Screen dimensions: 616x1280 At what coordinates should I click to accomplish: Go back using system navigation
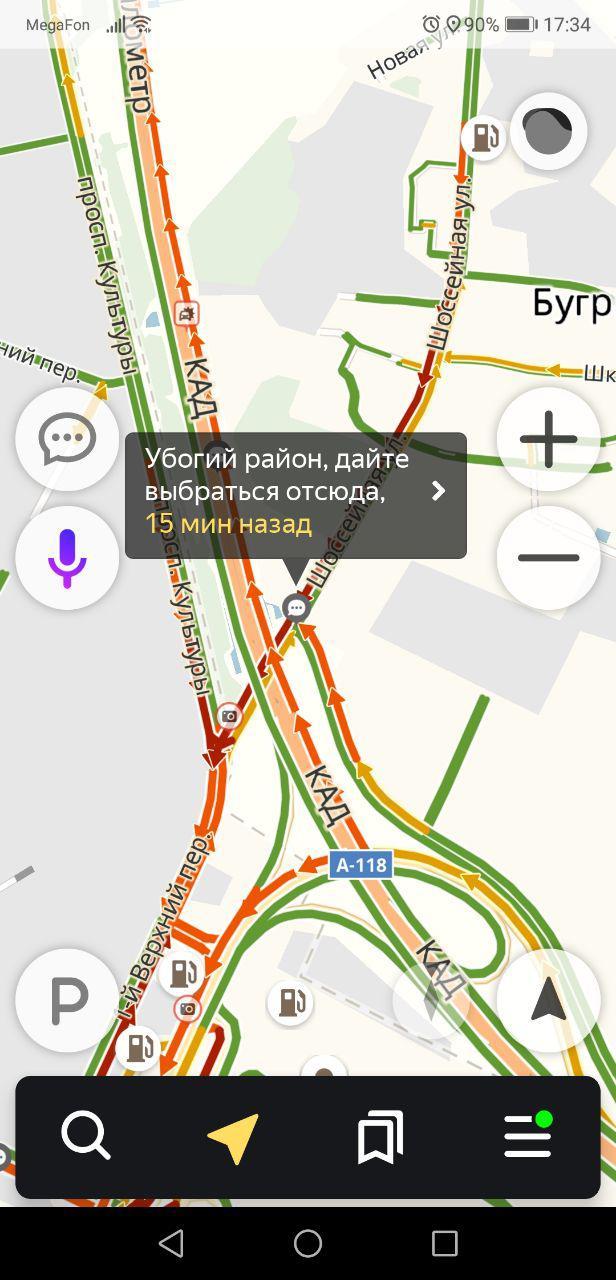[171, 1243]
